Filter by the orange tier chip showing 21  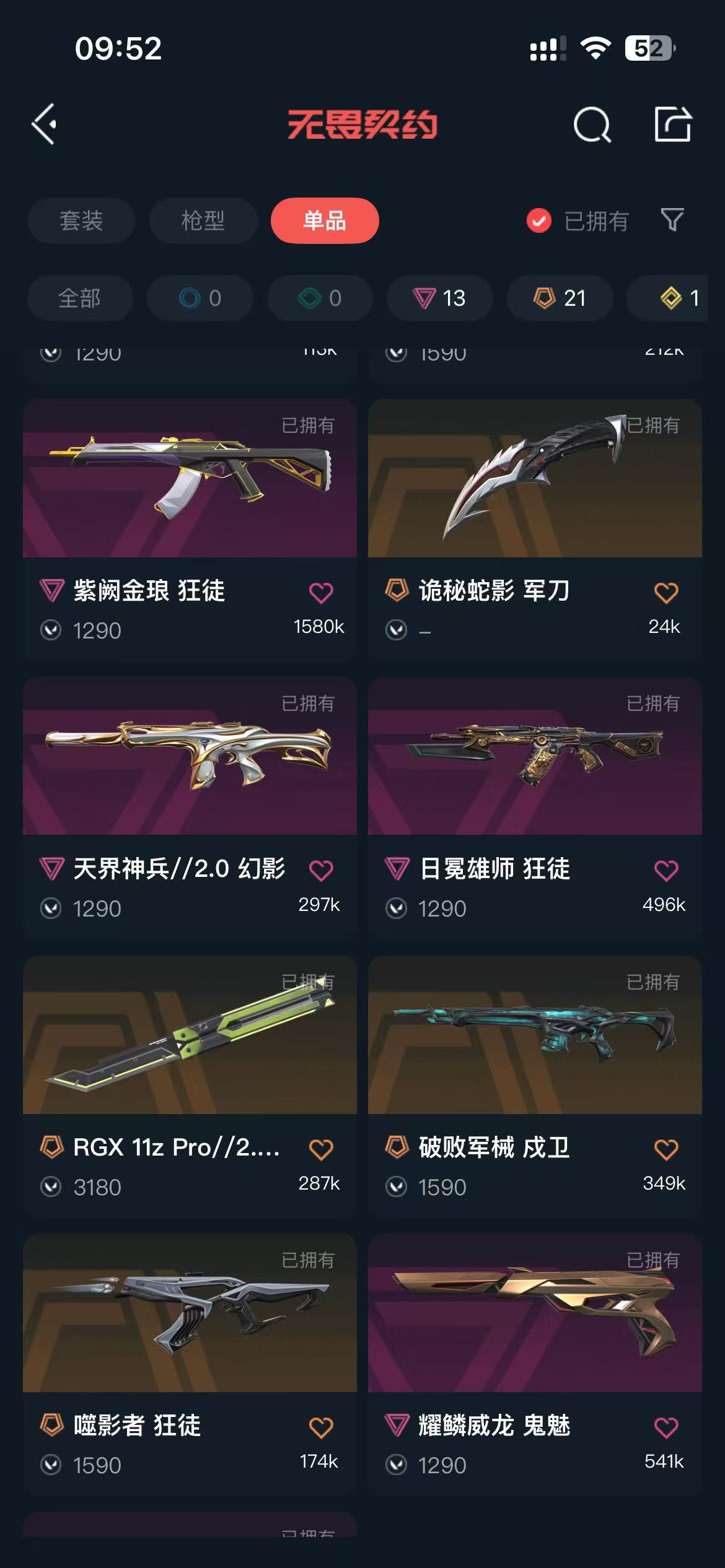(560, 298)
